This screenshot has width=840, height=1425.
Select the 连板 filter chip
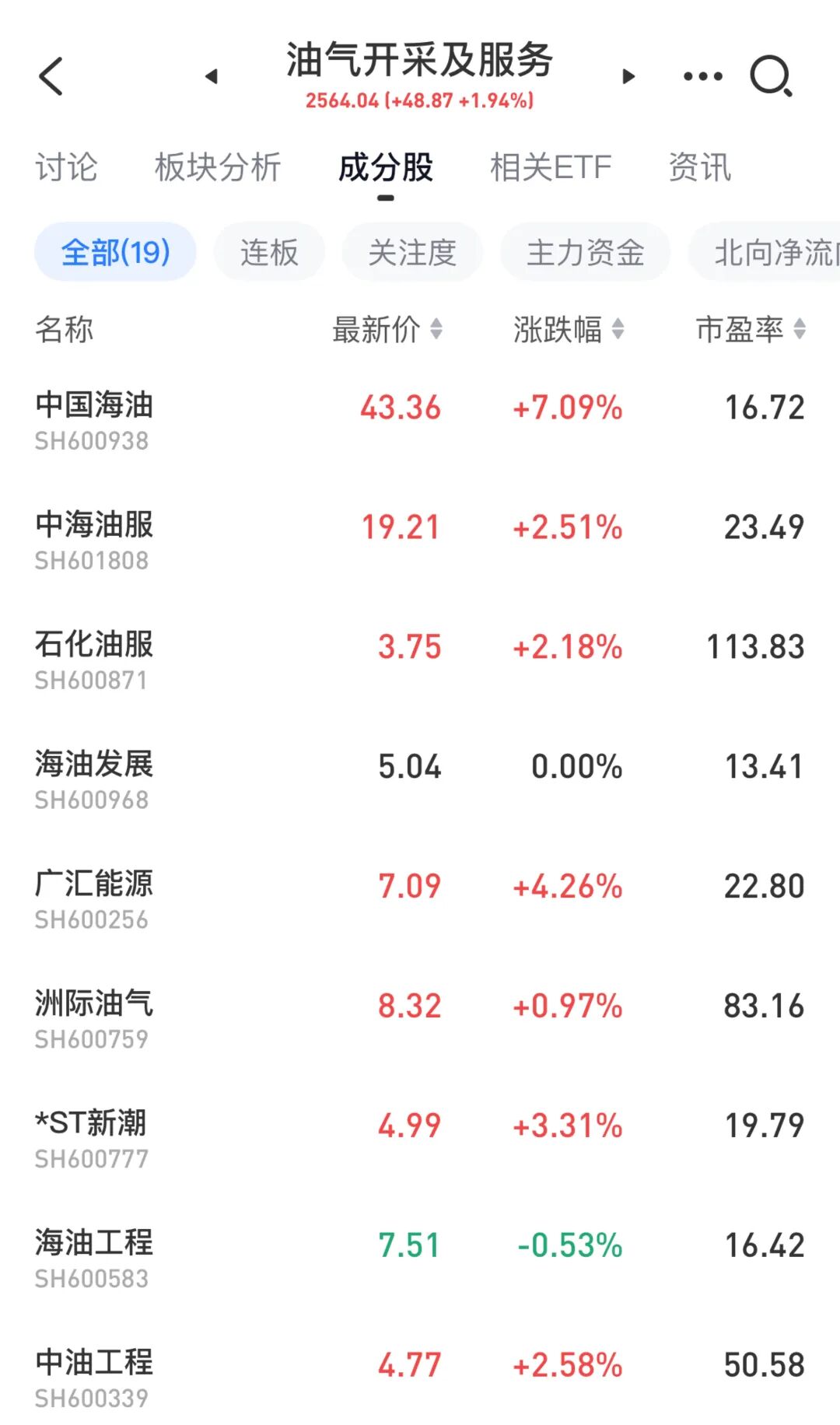point(269,252)
